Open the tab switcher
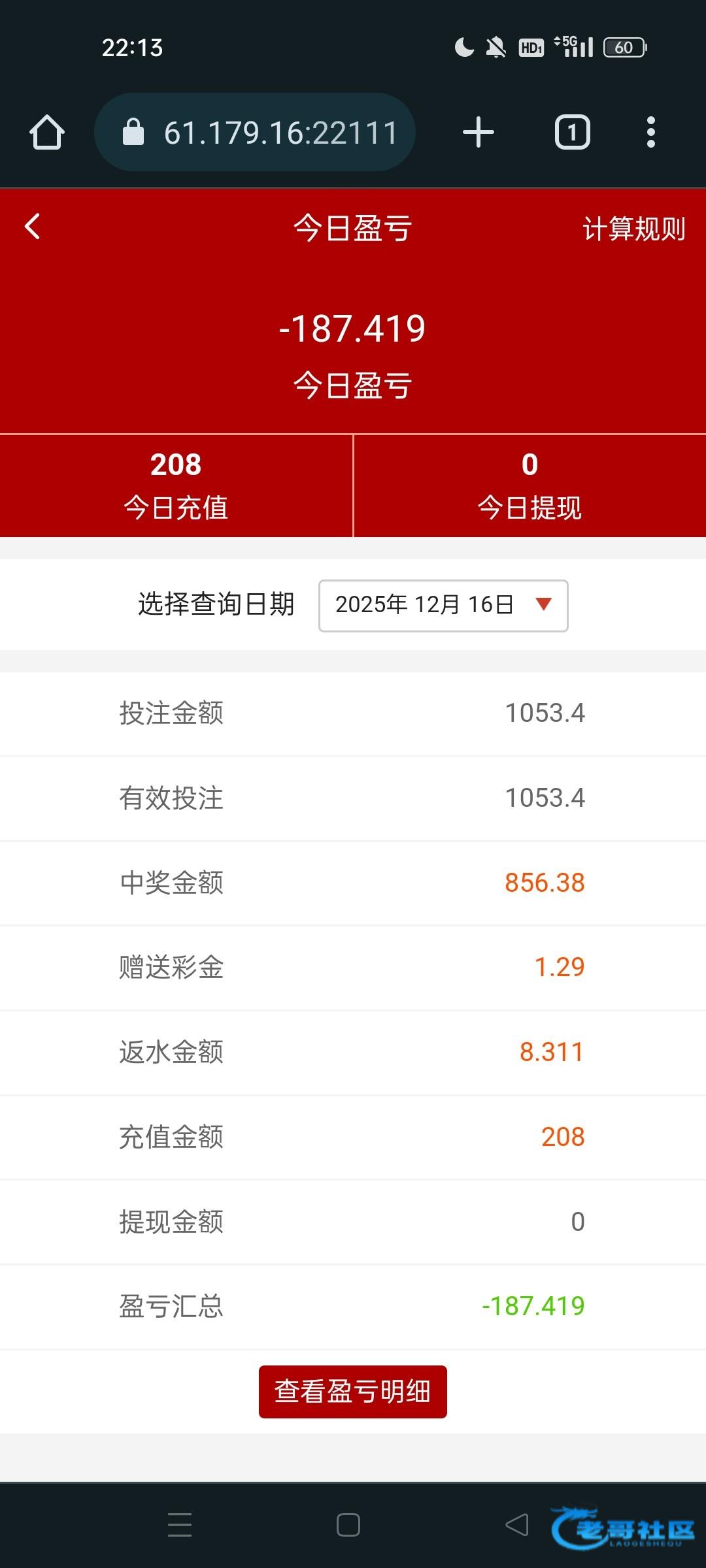The width and height of the screenshot is (706, 1568). pyautogui.click(x=573, y=133)
